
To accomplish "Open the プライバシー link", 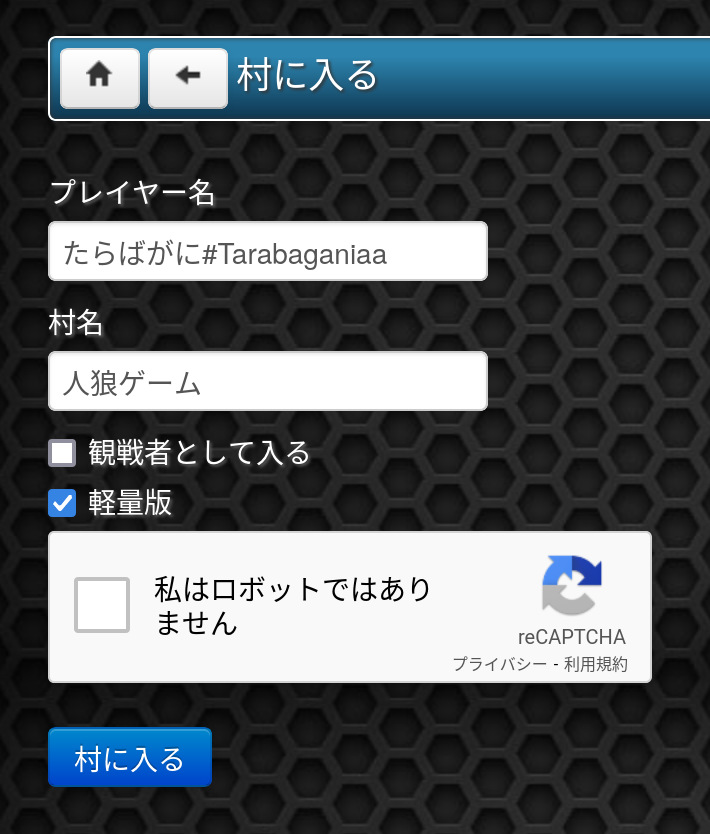I will [499, 665].
